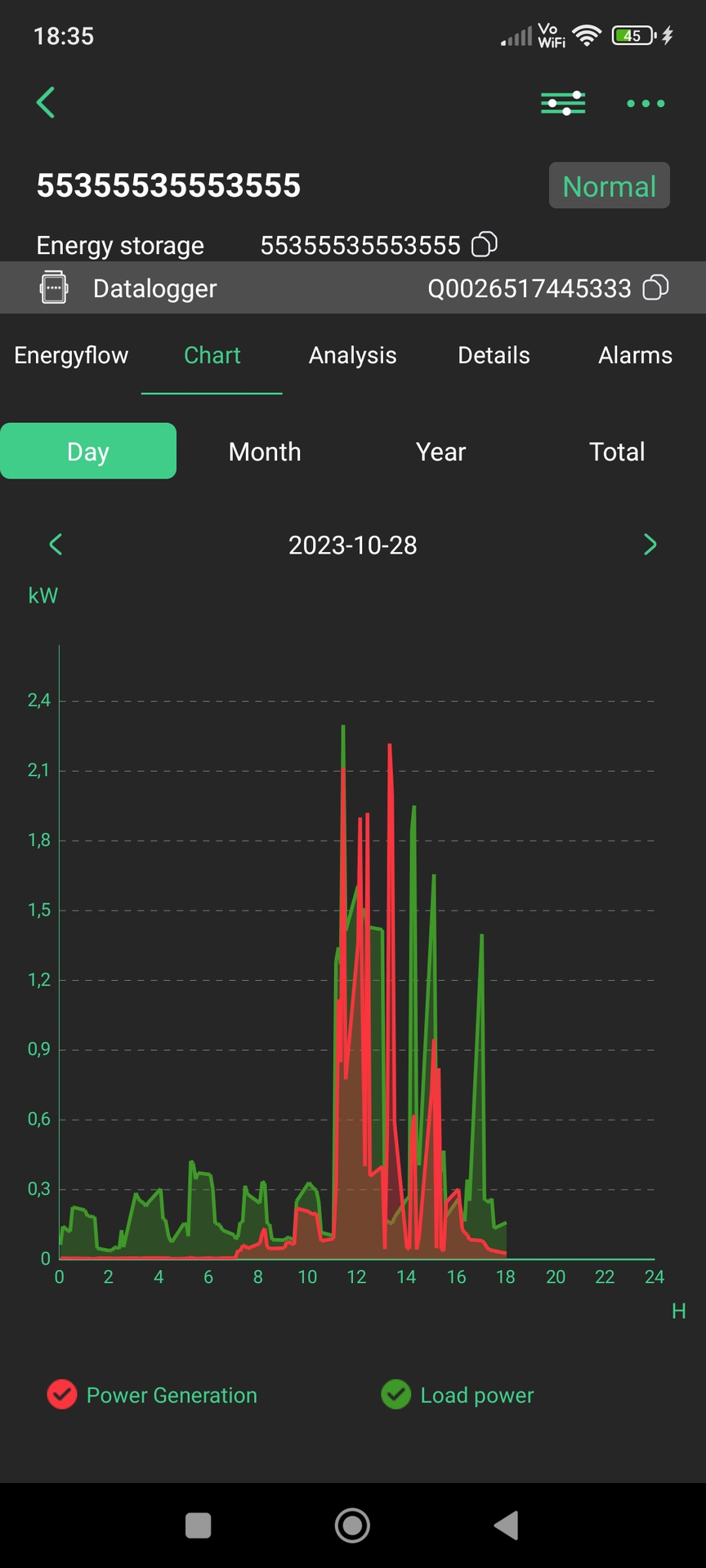
Task: Go back using the top-left arrow
Action: pos(46,103)
